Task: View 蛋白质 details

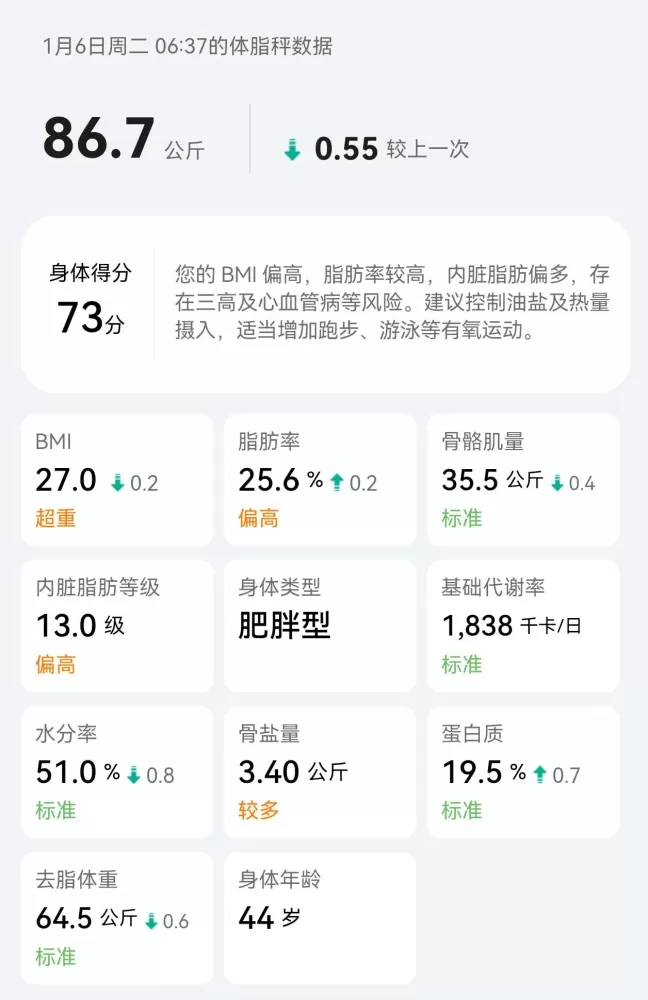Action: tap(523, 772)
